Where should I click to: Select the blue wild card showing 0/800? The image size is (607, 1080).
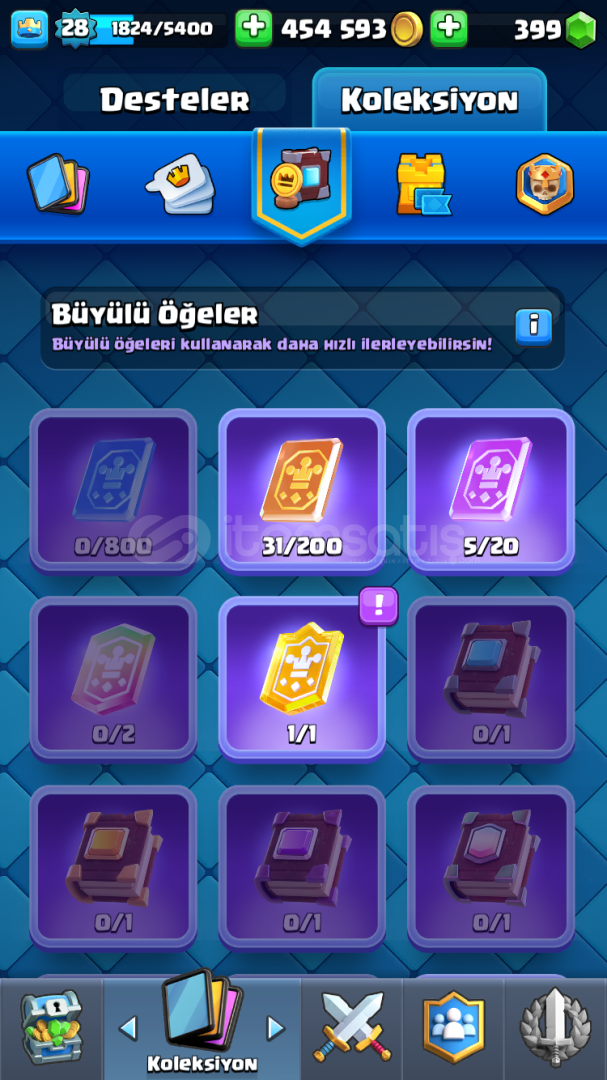(113, 492)
